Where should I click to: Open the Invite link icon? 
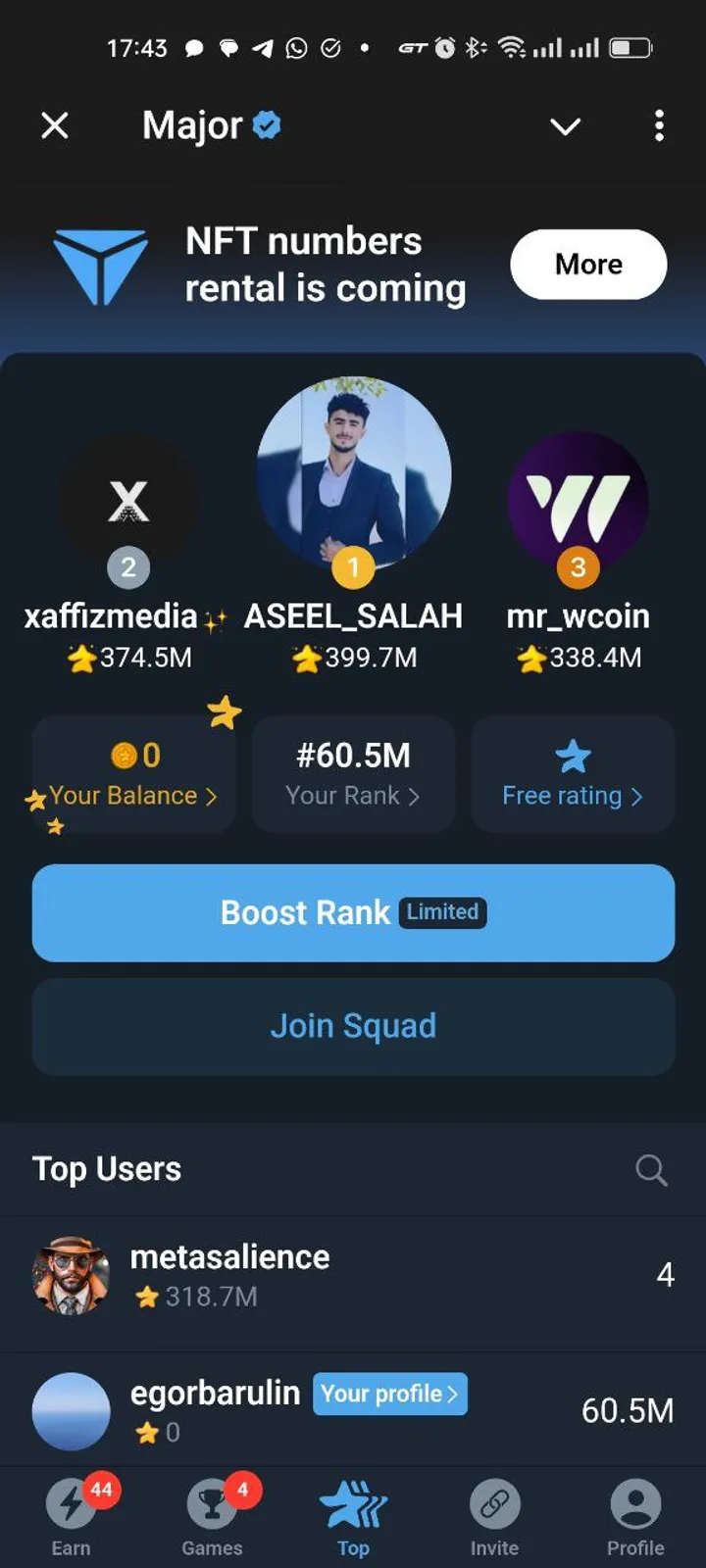click(x=494, y=1504)
